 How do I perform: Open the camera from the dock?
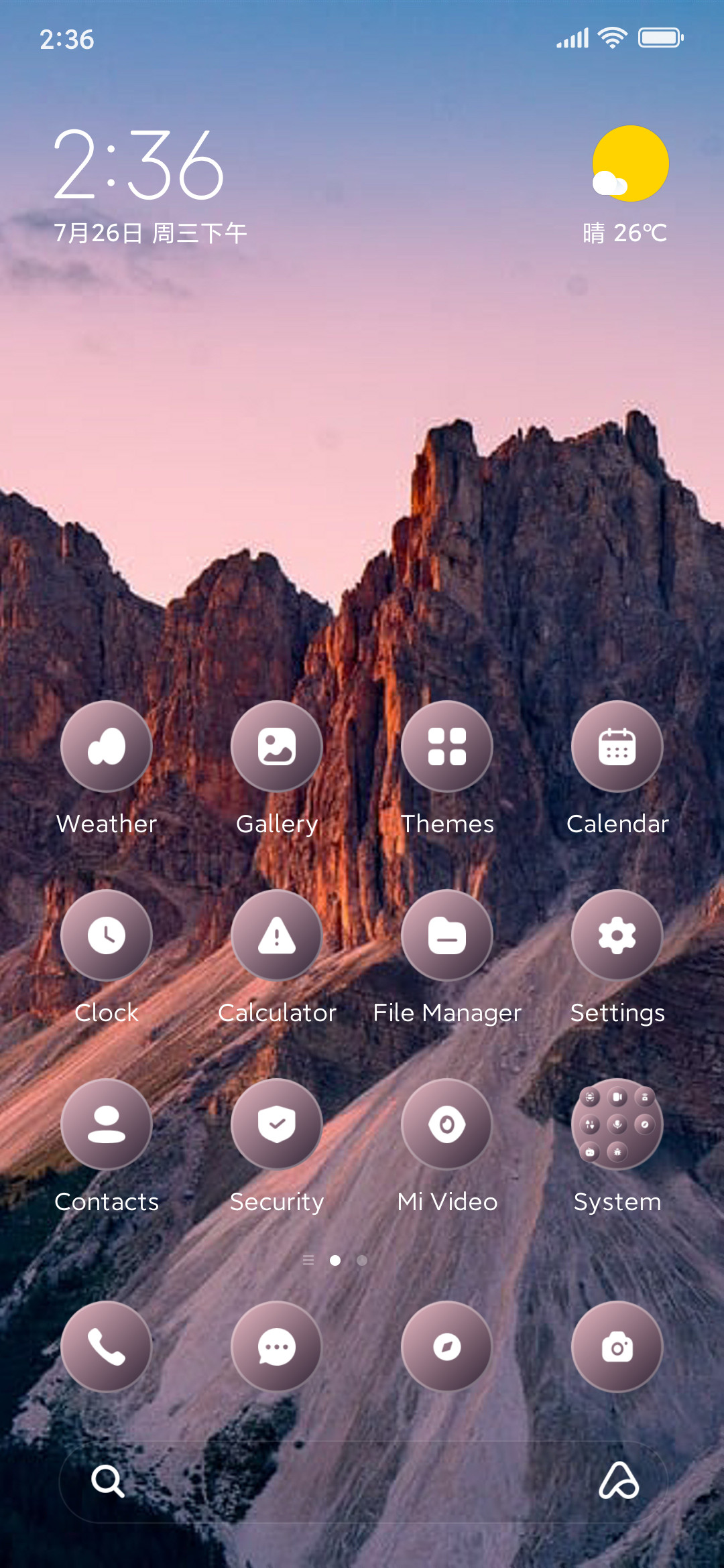coord(617,1347)
